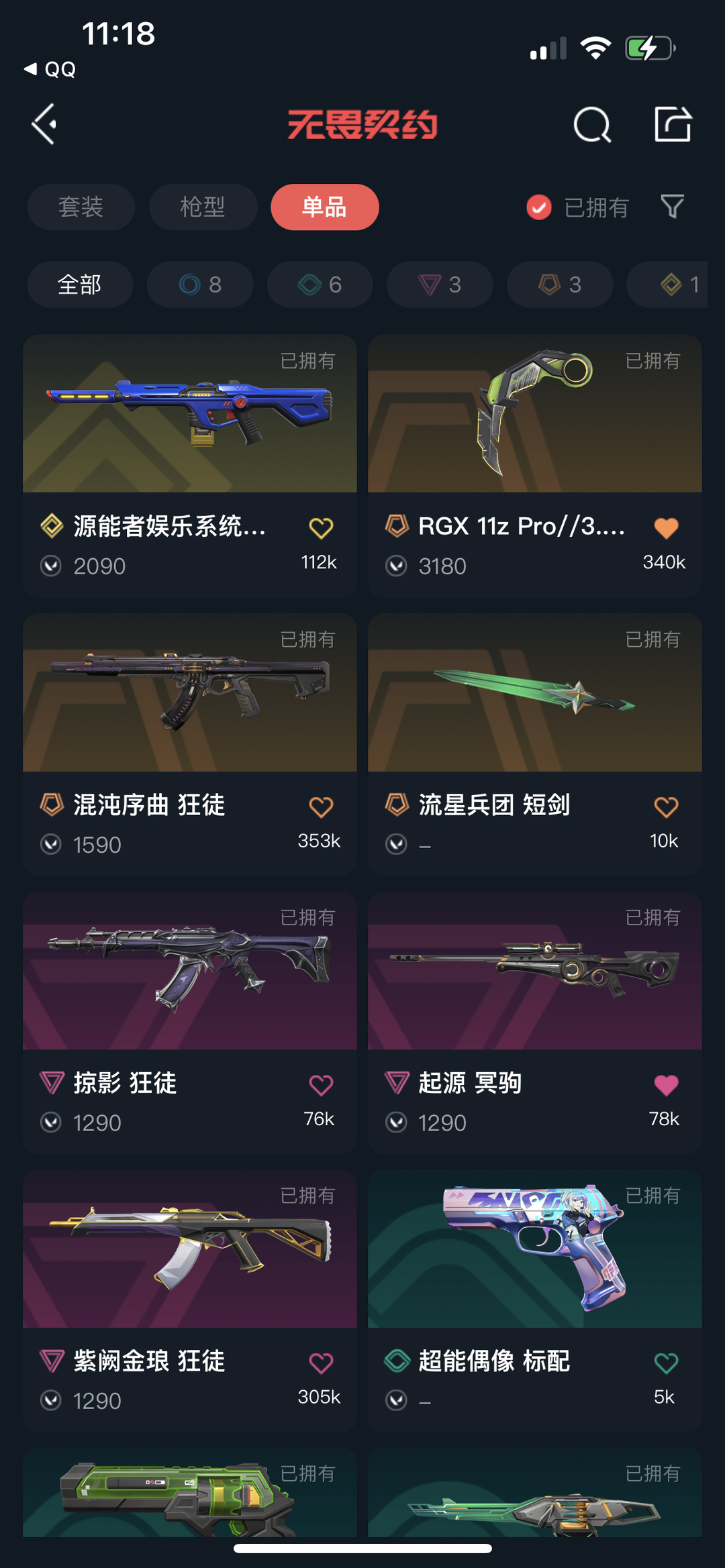Viewport: 725px width, 1568px height.
Task: Open the RGX 11z Pro knife card
Action: (x=535, y=466)
